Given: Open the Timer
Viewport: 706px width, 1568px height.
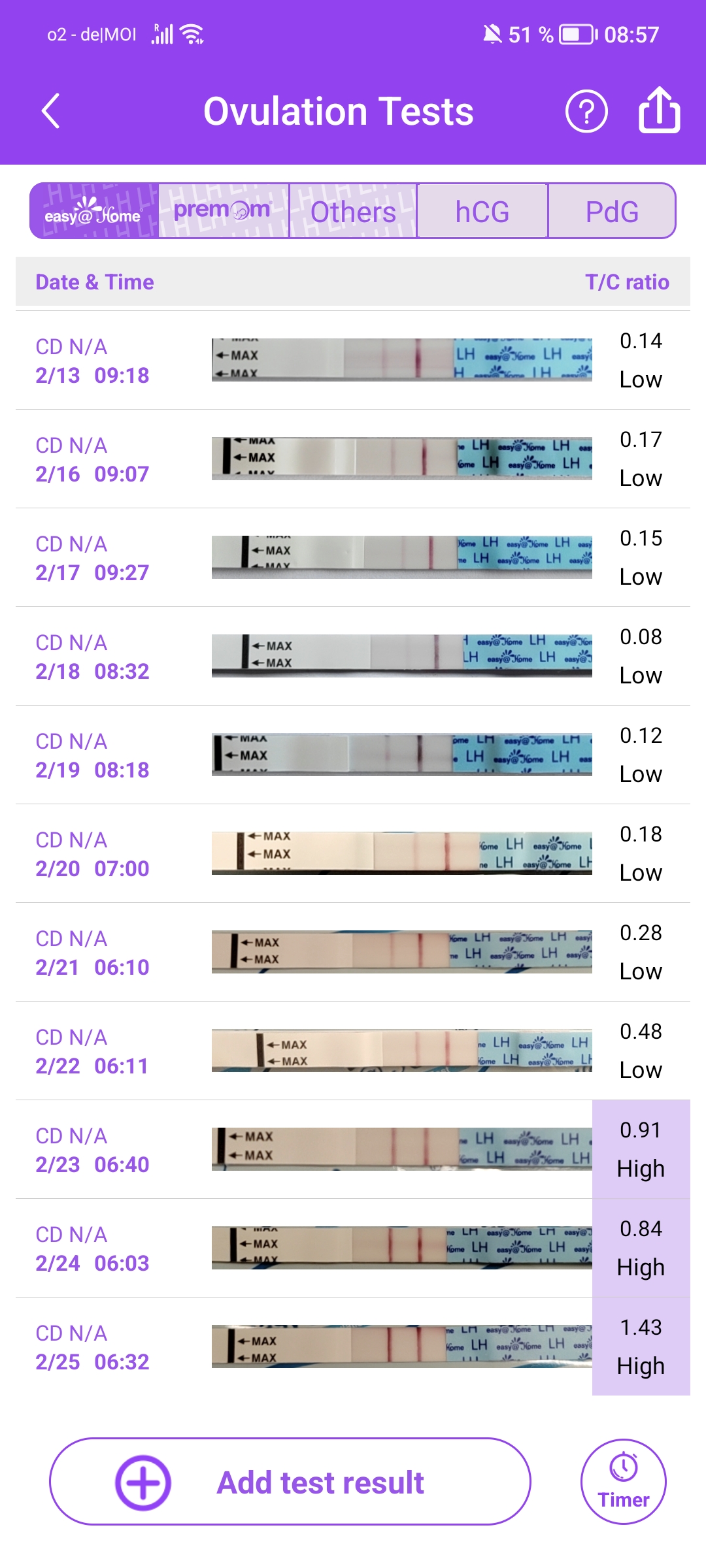Looking at the screenshot, I should (x=624, y=1482).
